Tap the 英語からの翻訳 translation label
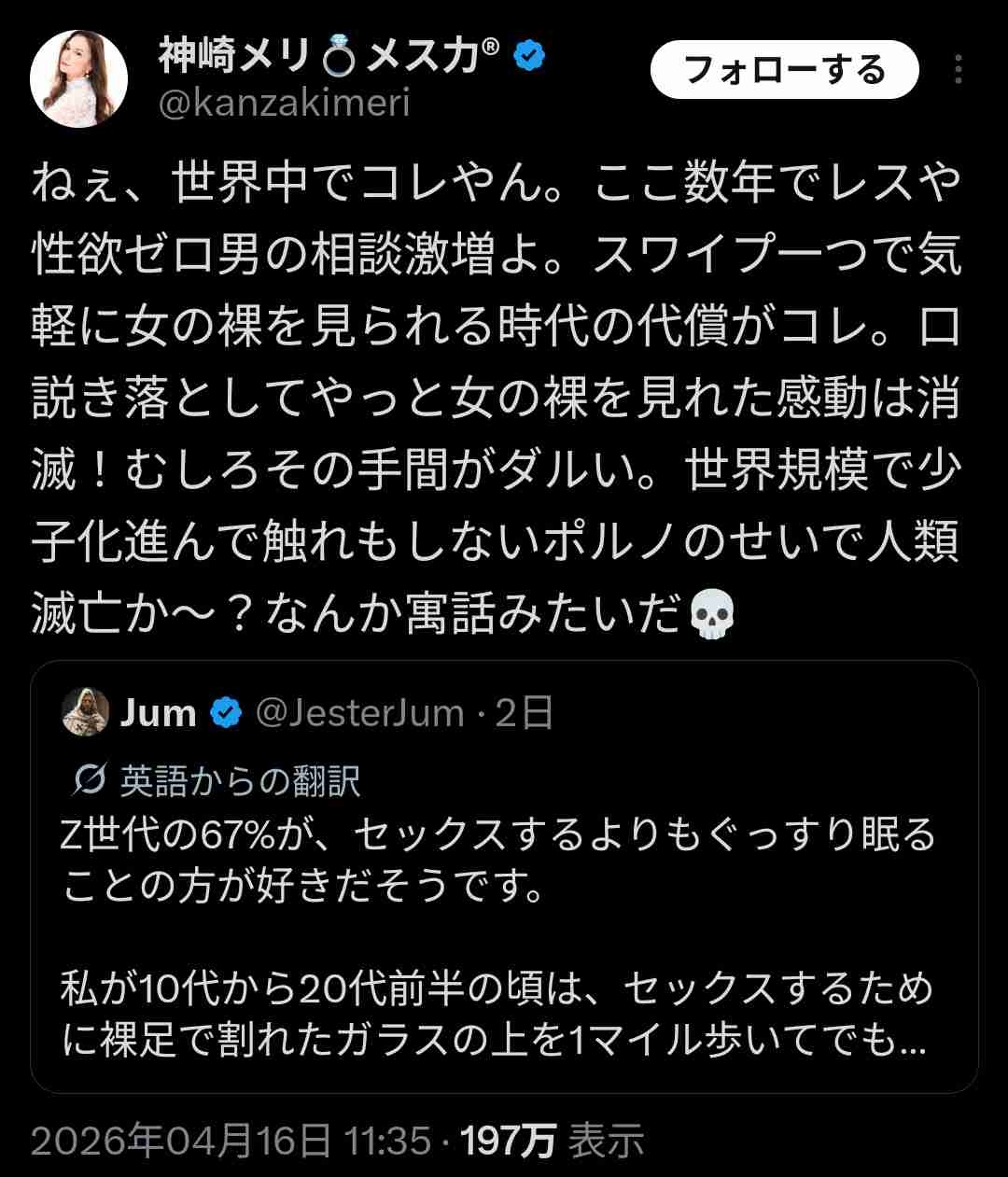 tap(239, 781)
